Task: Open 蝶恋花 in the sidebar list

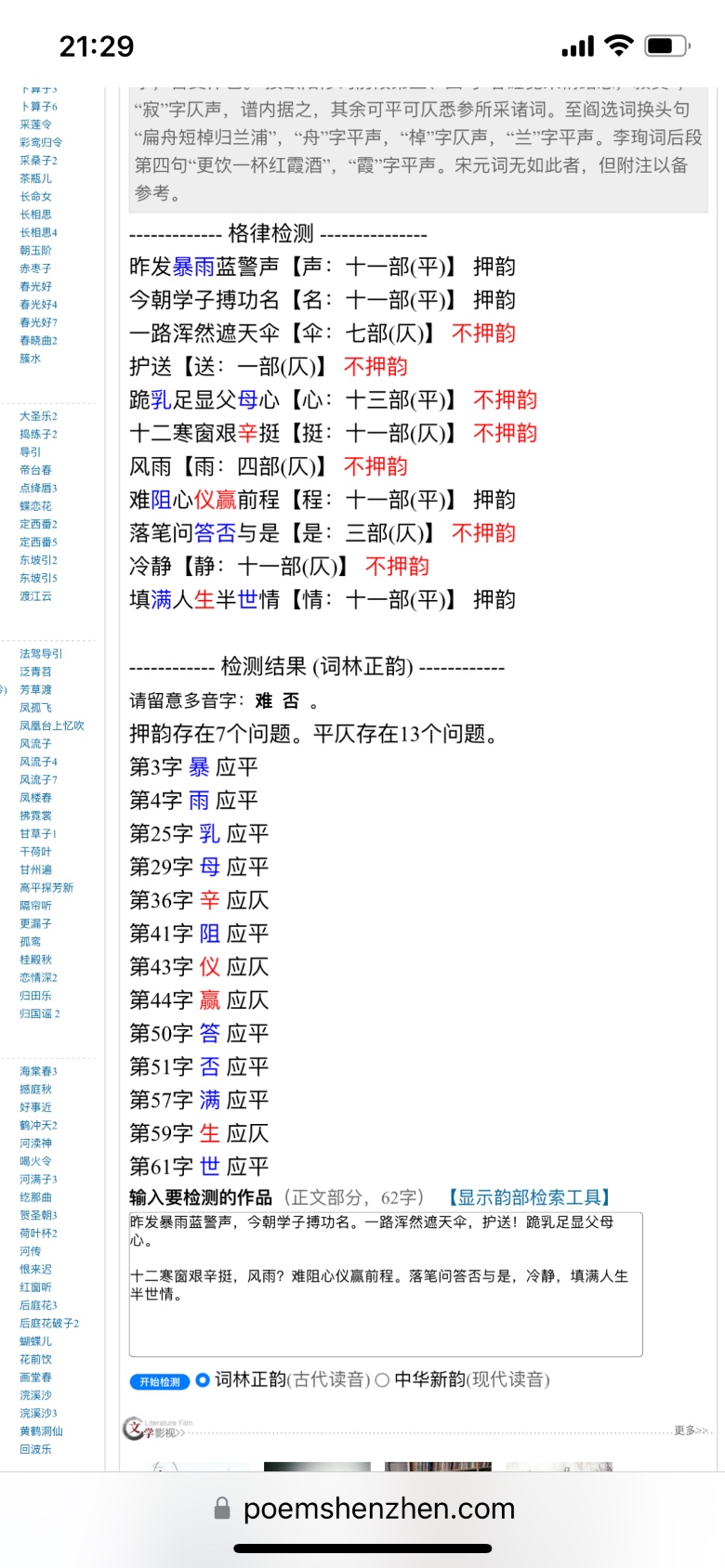Action: (x=35, y=506)
